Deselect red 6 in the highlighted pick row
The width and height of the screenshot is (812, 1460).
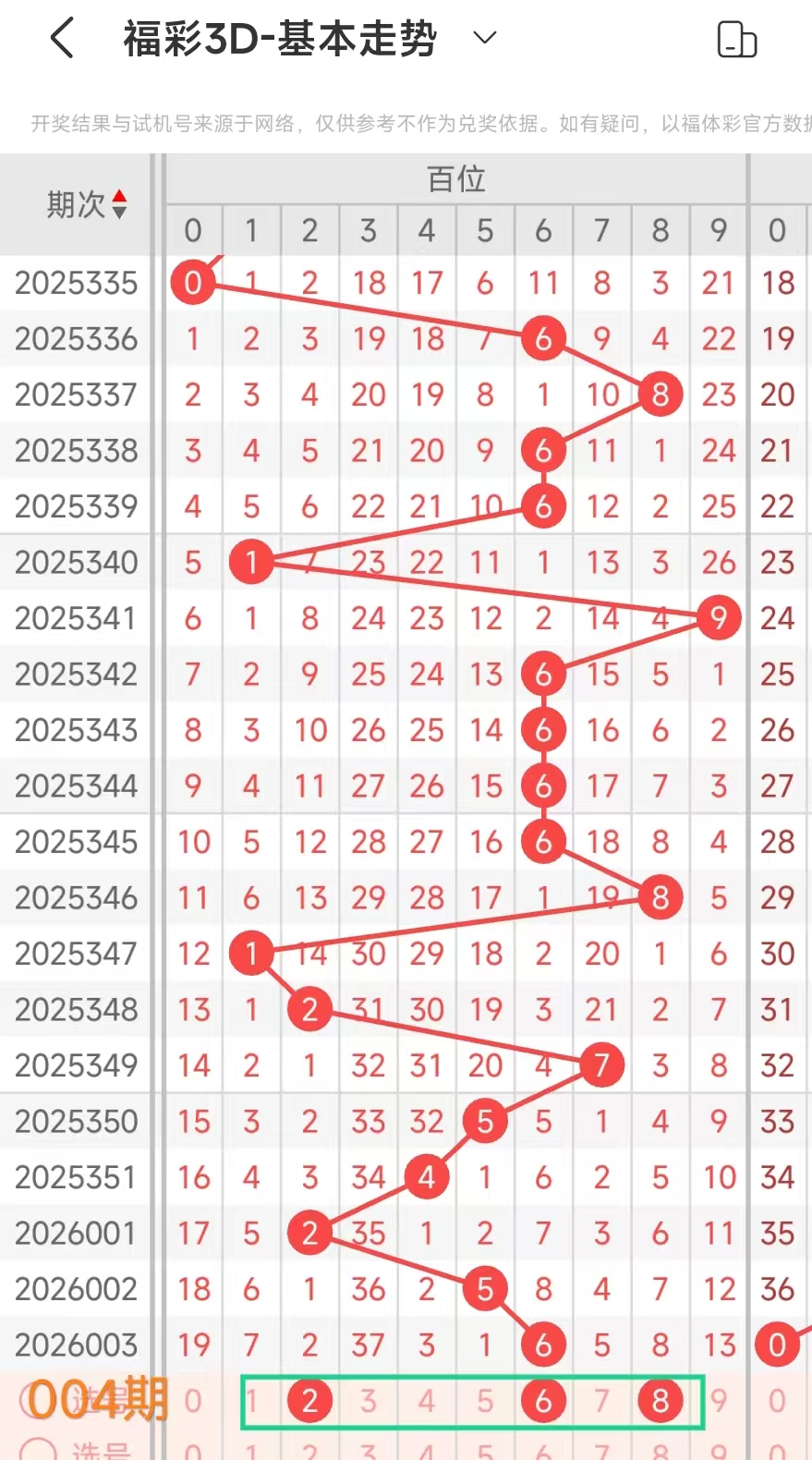pos(543,1401)
